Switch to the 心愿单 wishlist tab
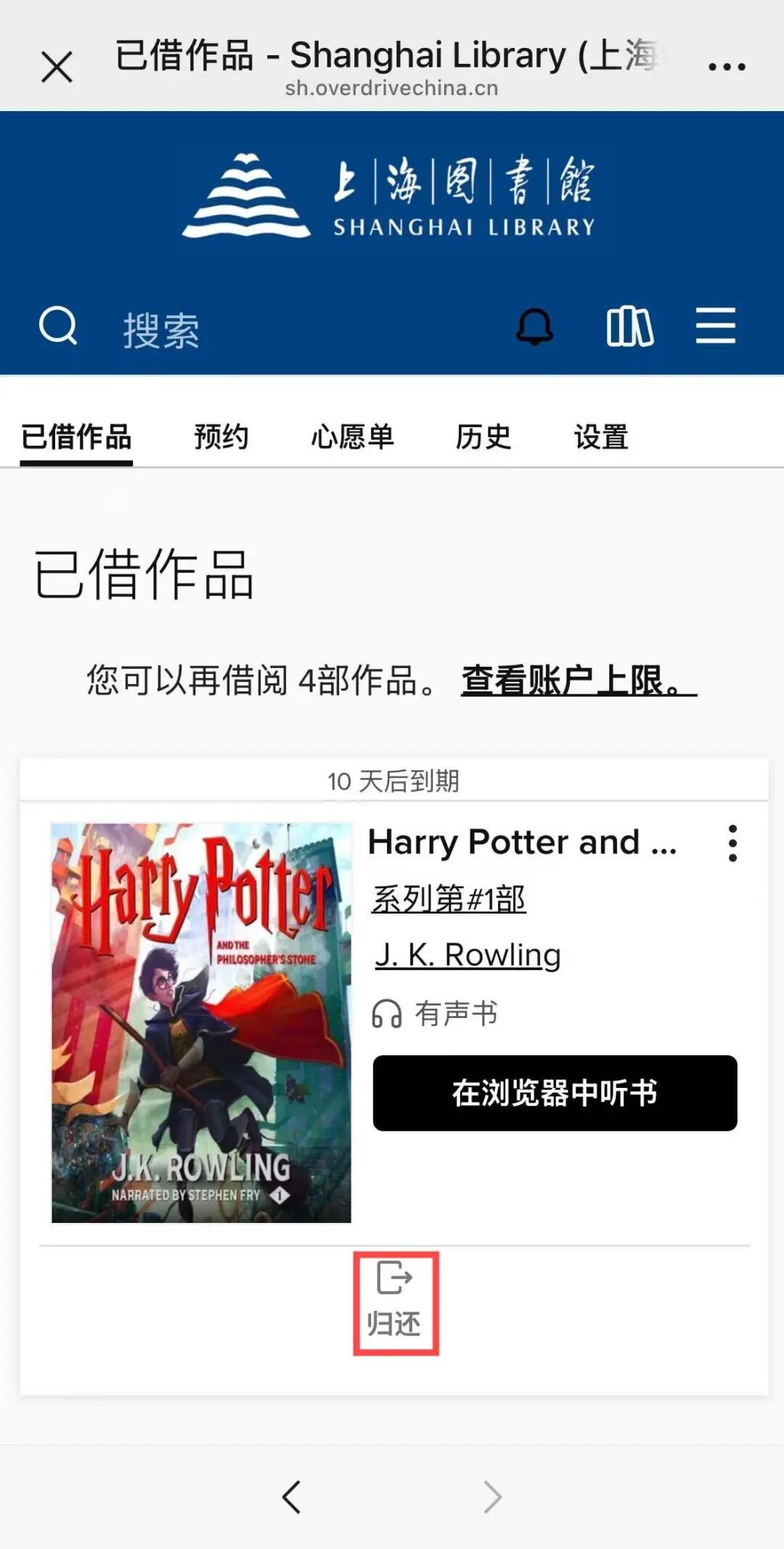Viewport: 784px width, 1549px height. [352, 437]
